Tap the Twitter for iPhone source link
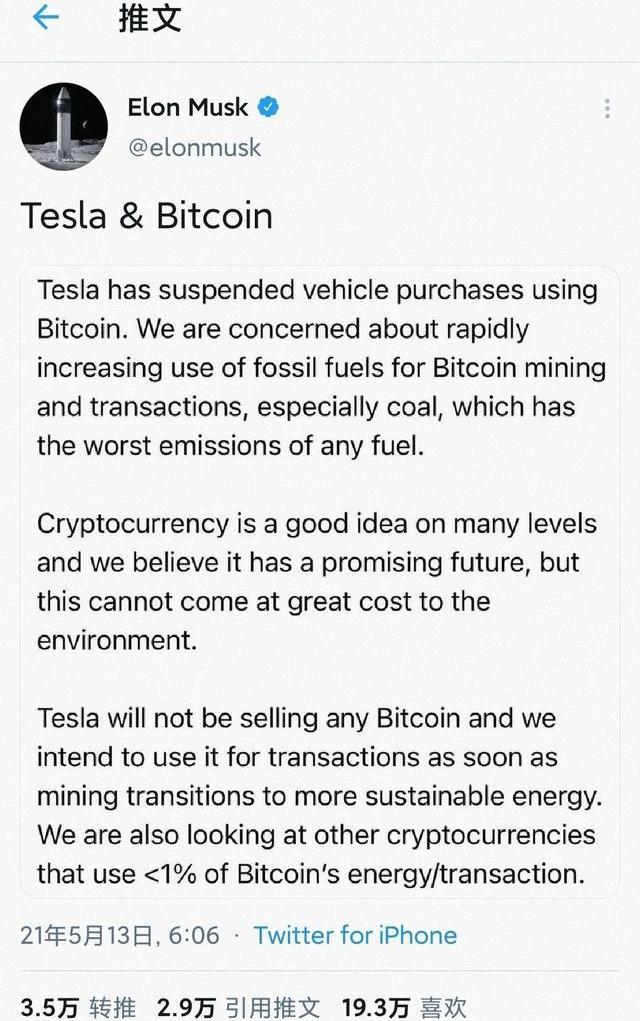This screenshot has width=640, height=1021. 355,935
